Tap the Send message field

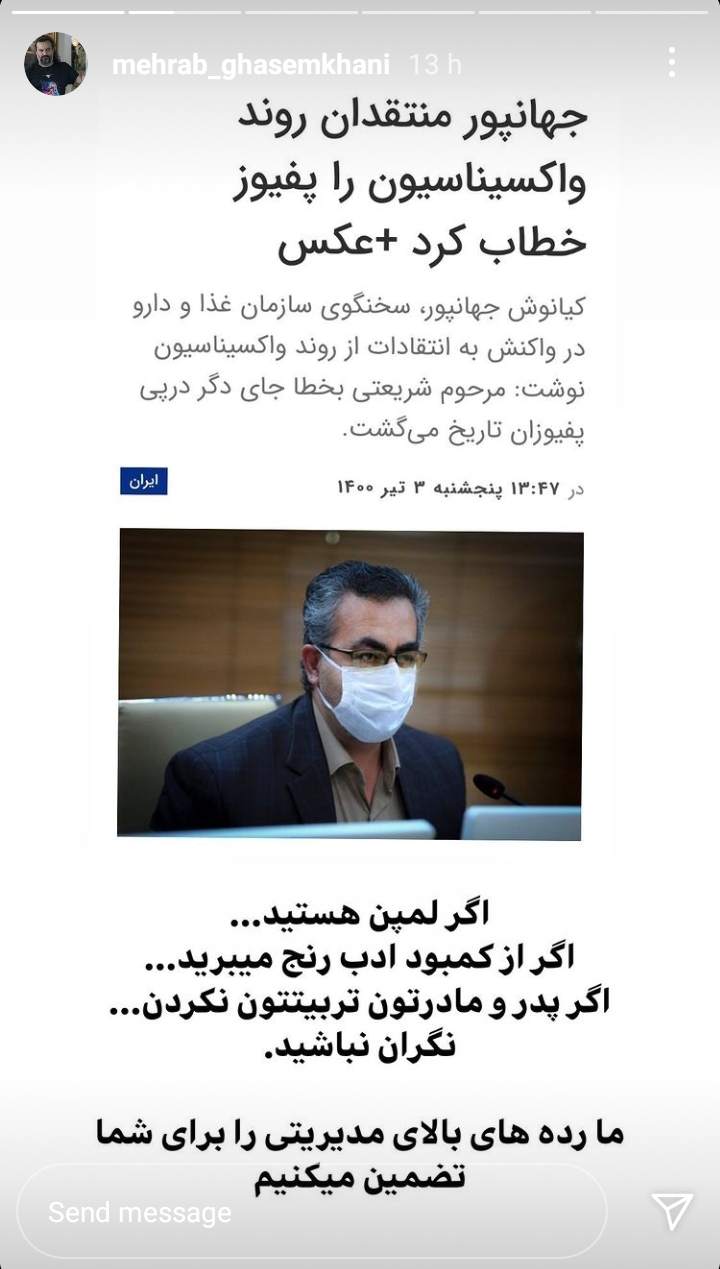[x=310, y=1212]
